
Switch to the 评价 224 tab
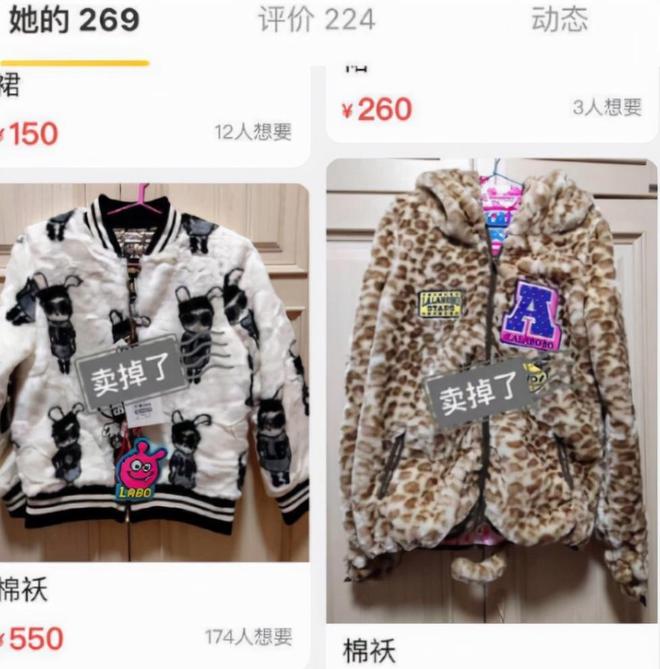pos(316,20)
